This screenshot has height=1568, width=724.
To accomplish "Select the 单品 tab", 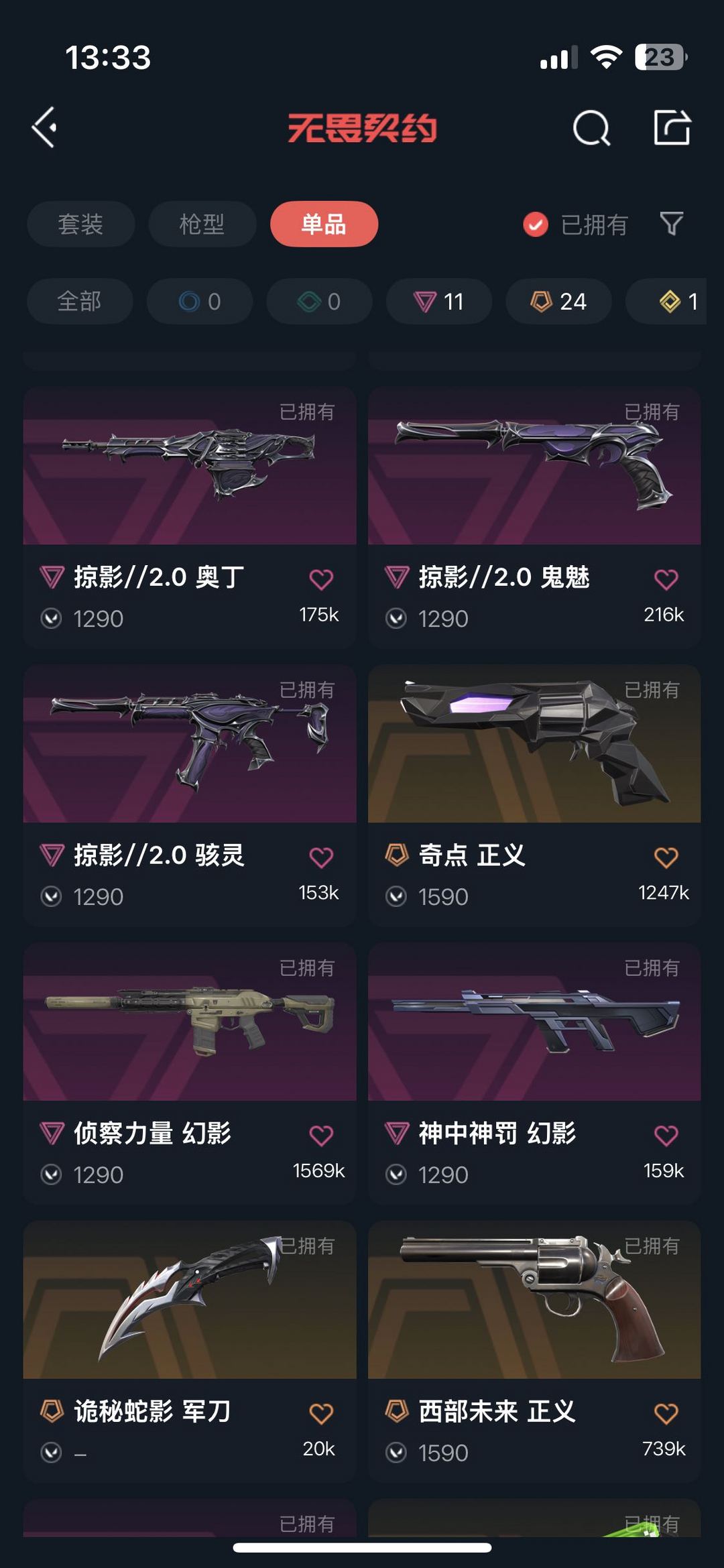I will pos(324,224).
